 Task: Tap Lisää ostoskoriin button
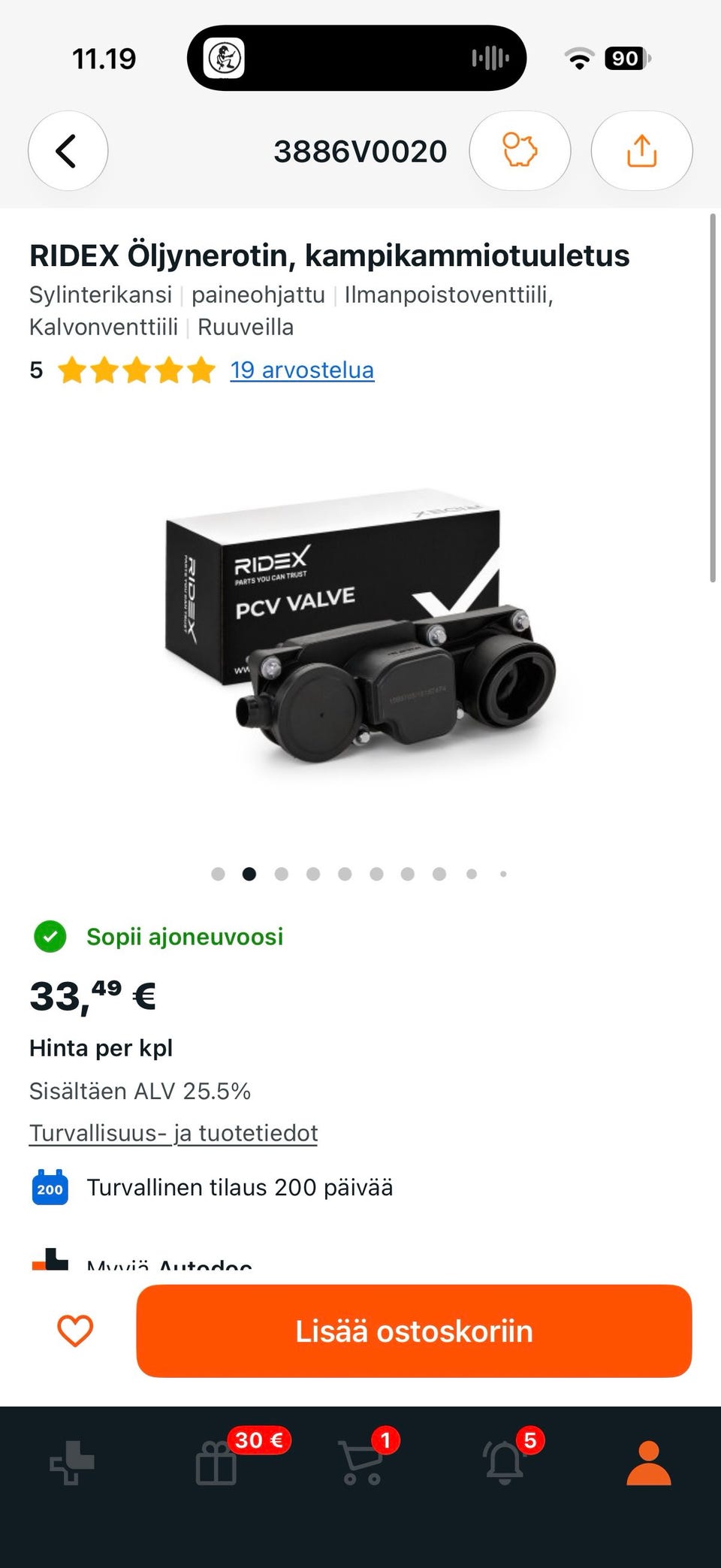pos(414,1331)
